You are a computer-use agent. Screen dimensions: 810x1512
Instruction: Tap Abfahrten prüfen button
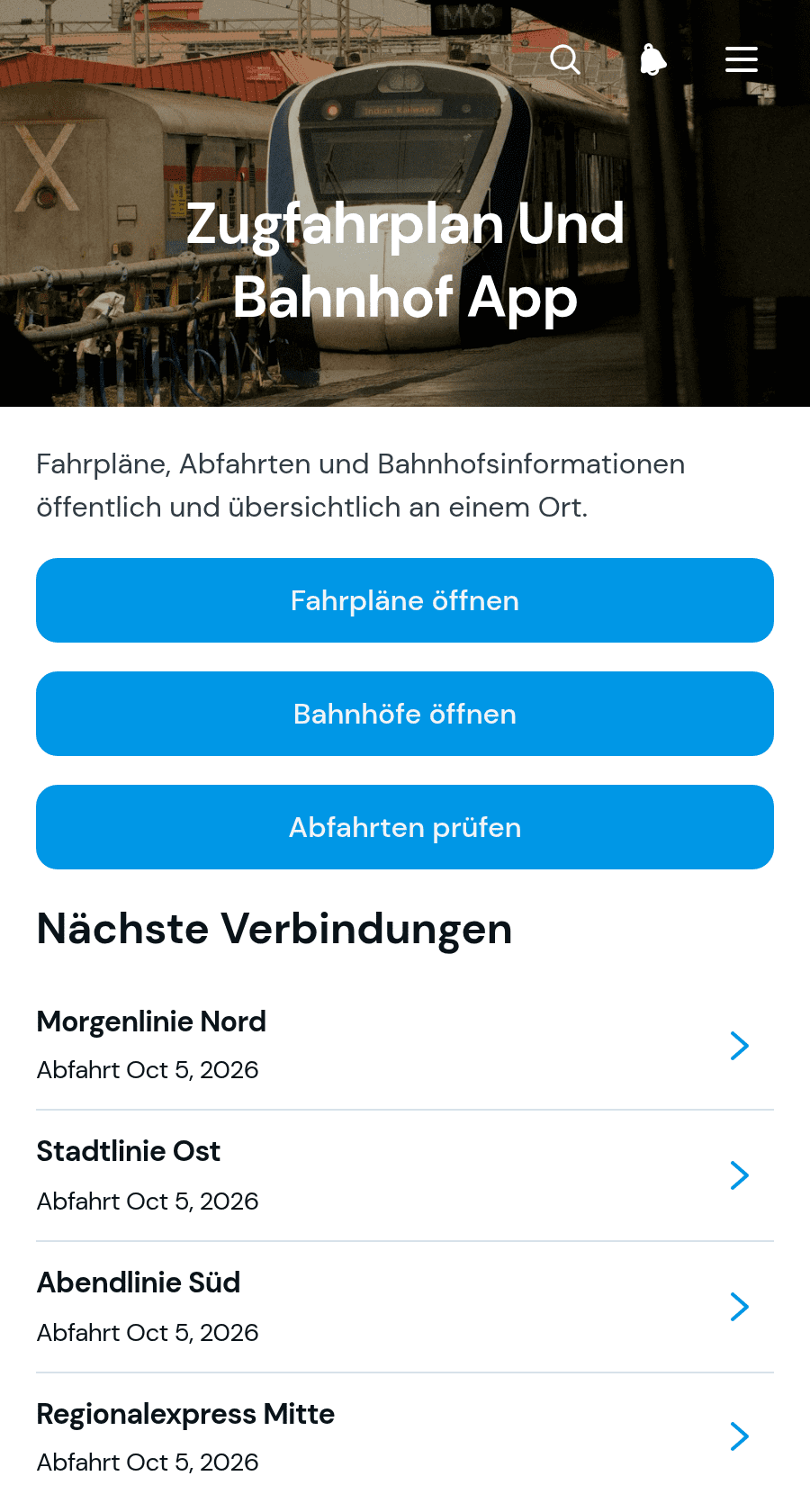point(405,827)
